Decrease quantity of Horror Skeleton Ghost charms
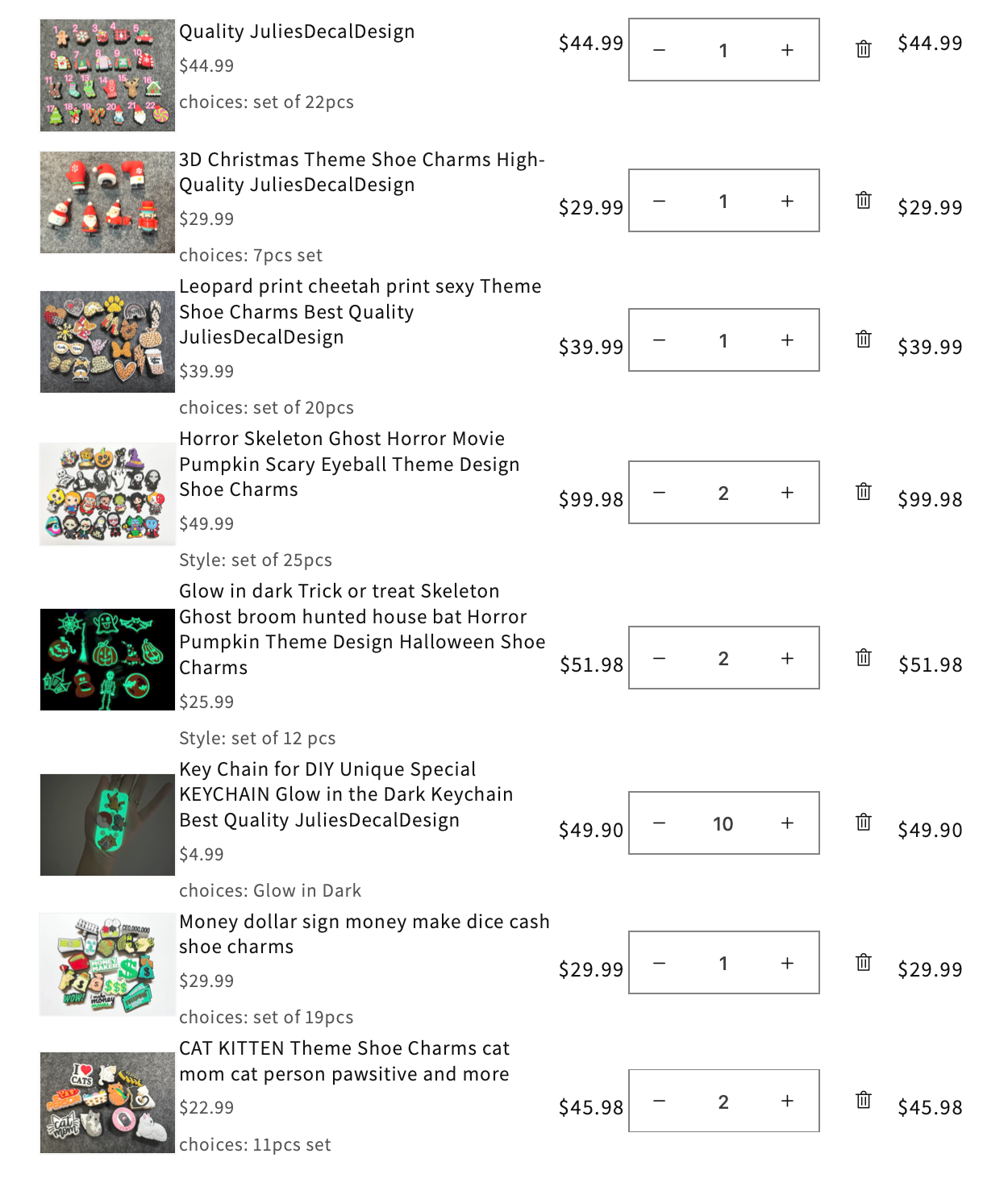 point(659,493)
